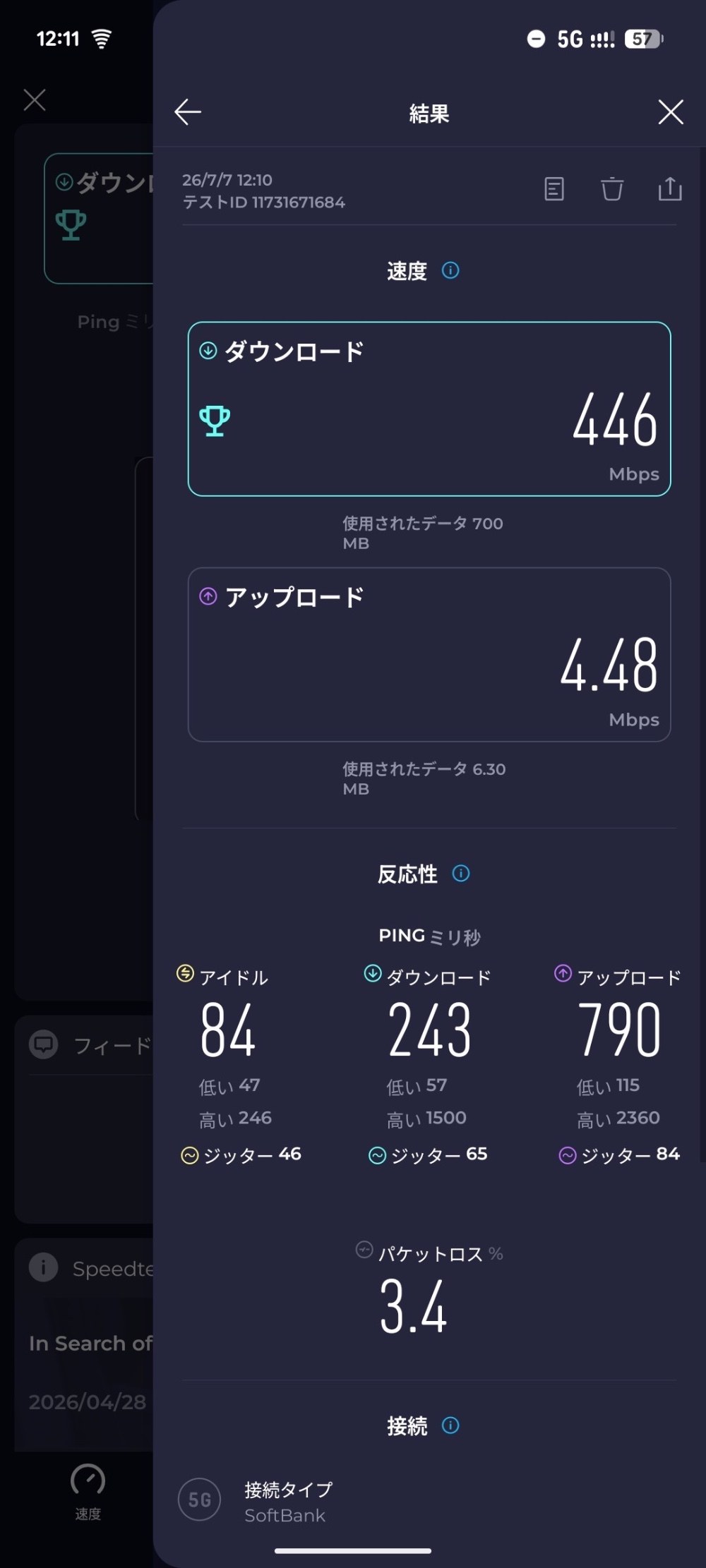Viewport: 706px width, 1568px height.
Task: Open the info icon beside 速度
Action: point(450,270)
